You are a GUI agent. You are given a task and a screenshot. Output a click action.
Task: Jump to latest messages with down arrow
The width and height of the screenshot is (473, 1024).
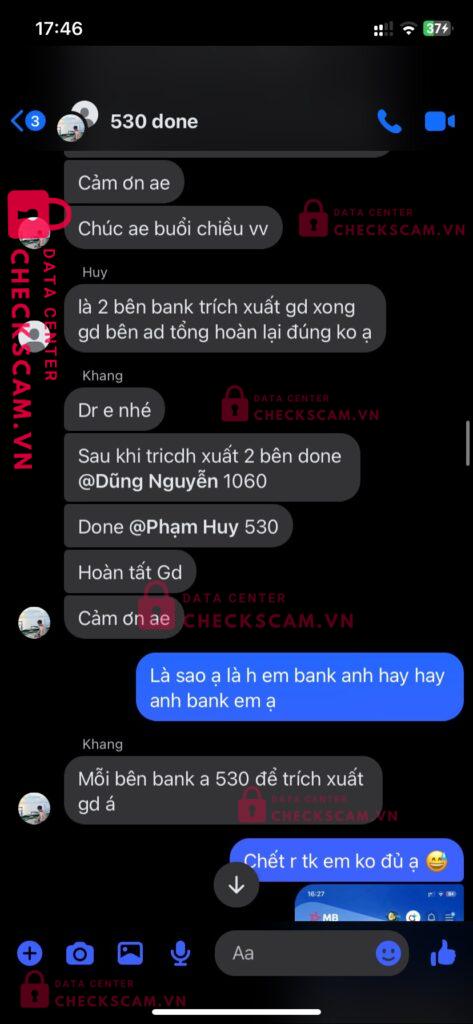236,884
